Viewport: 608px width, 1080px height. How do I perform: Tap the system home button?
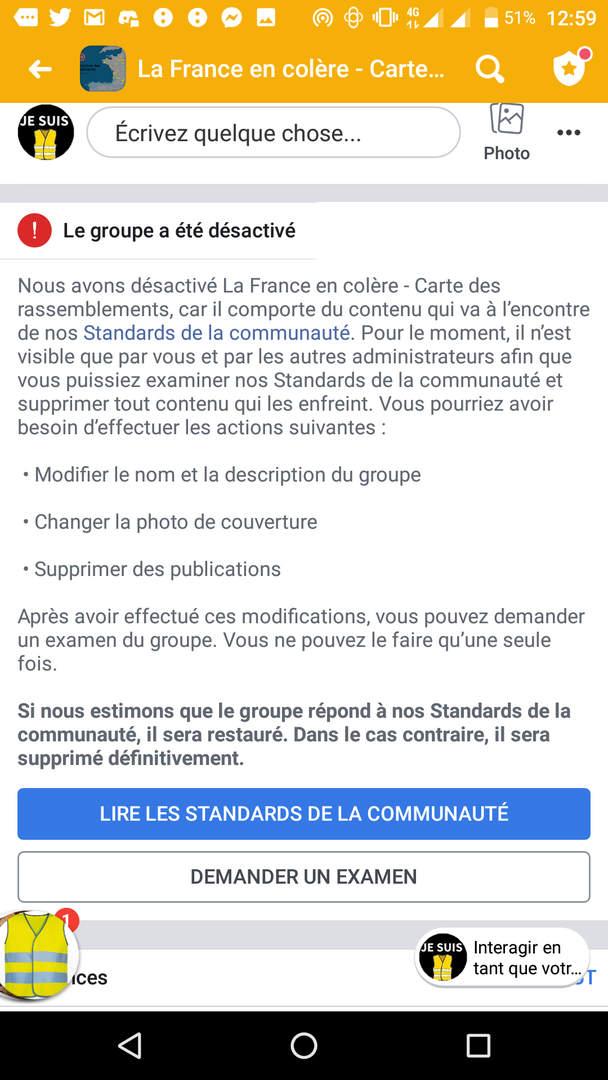[x=304, y=1045]
